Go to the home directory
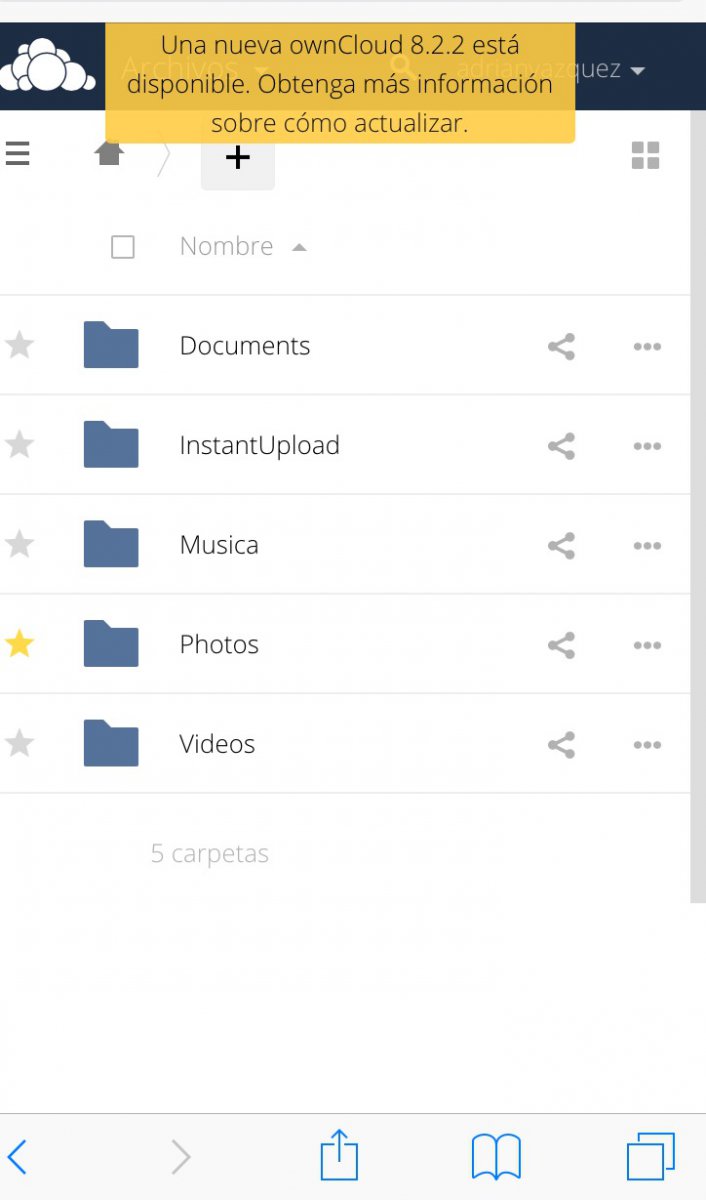This screenshot has width=706, height=1200. [109, 154]
